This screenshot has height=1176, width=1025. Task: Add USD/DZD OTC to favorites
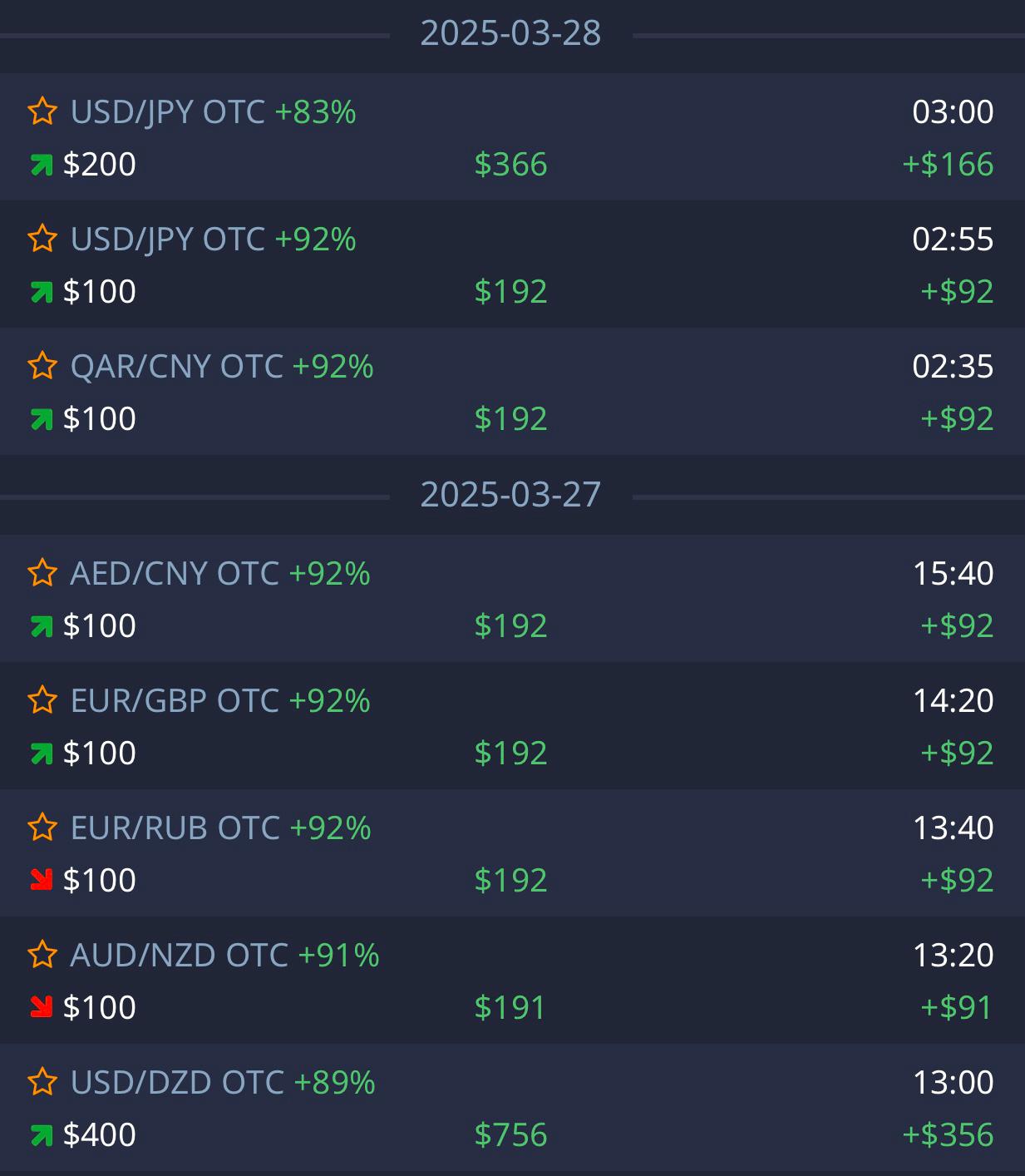point(42,1082)
